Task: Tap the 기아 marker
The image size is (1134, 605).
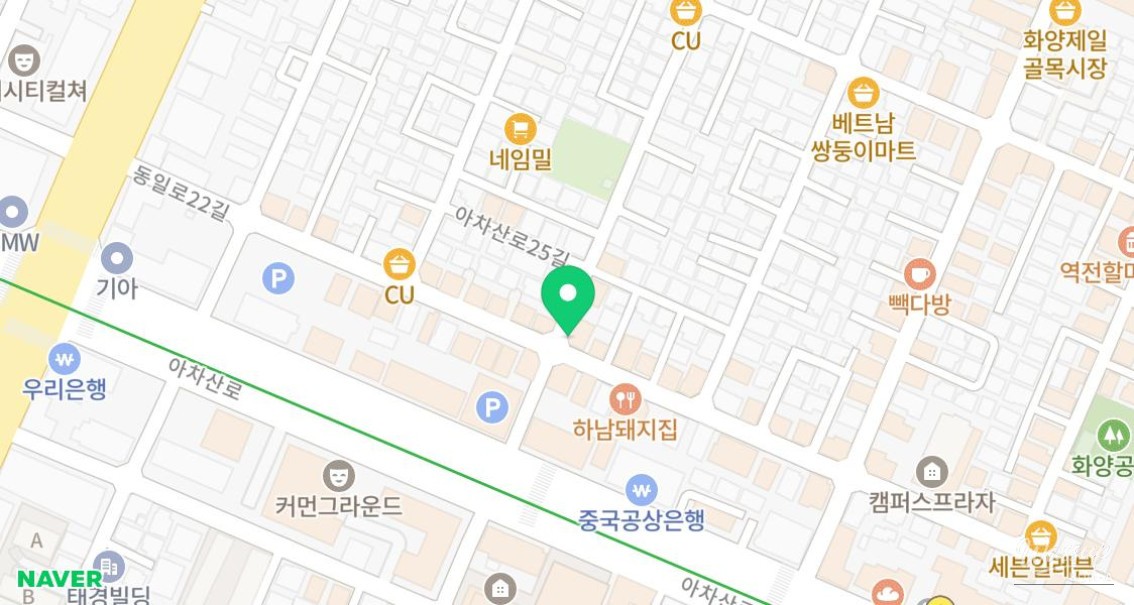Action: coord(117,258)
